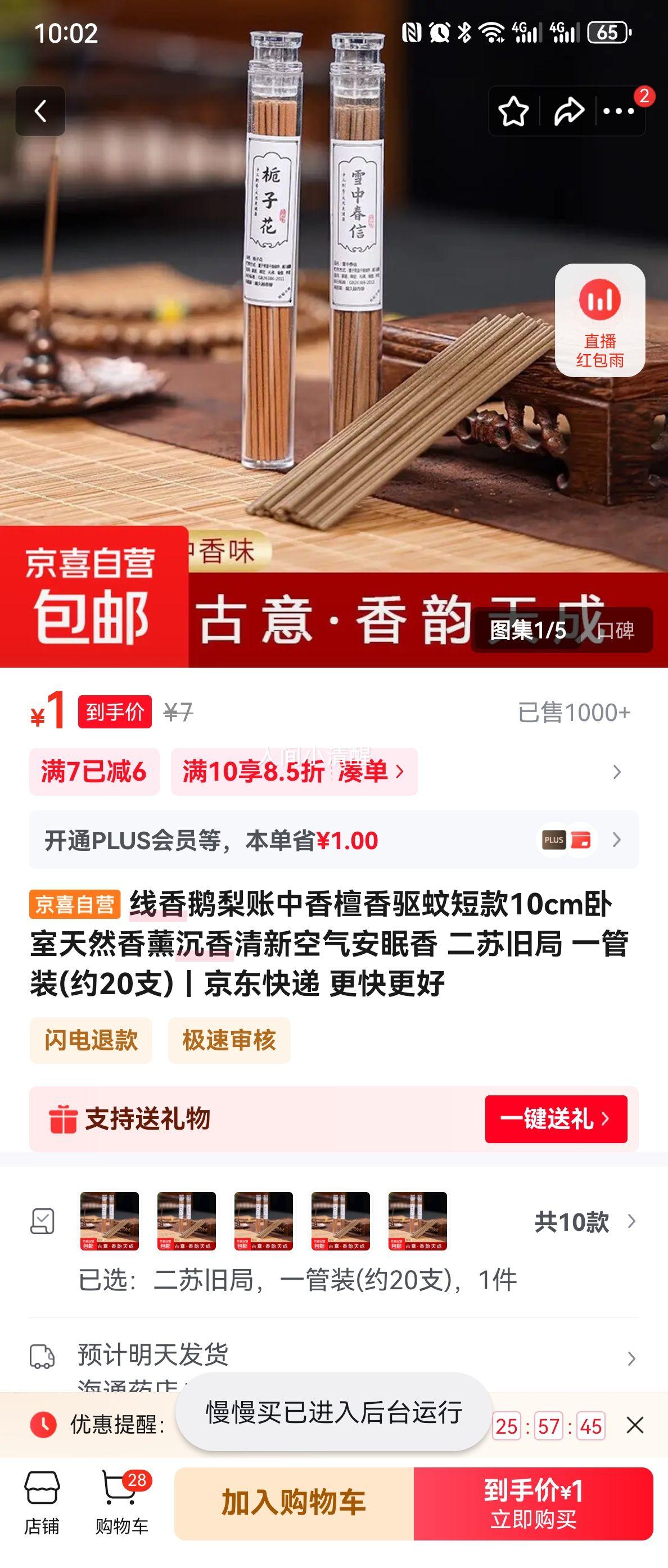
Task: Favorite this product with the star icon
Action: (x=513, y=111)
